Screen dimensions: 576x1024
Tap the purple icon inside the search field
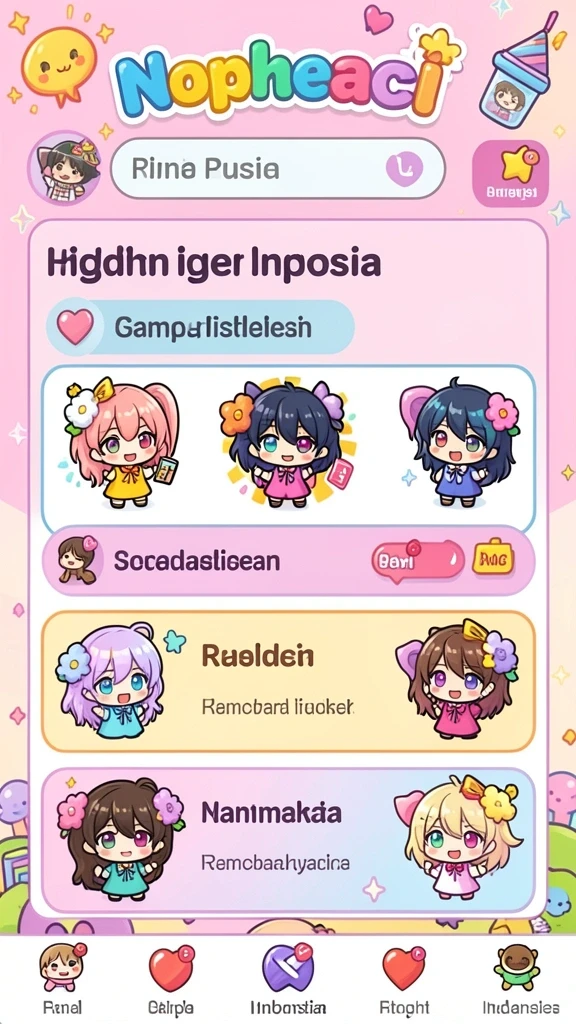404,169
